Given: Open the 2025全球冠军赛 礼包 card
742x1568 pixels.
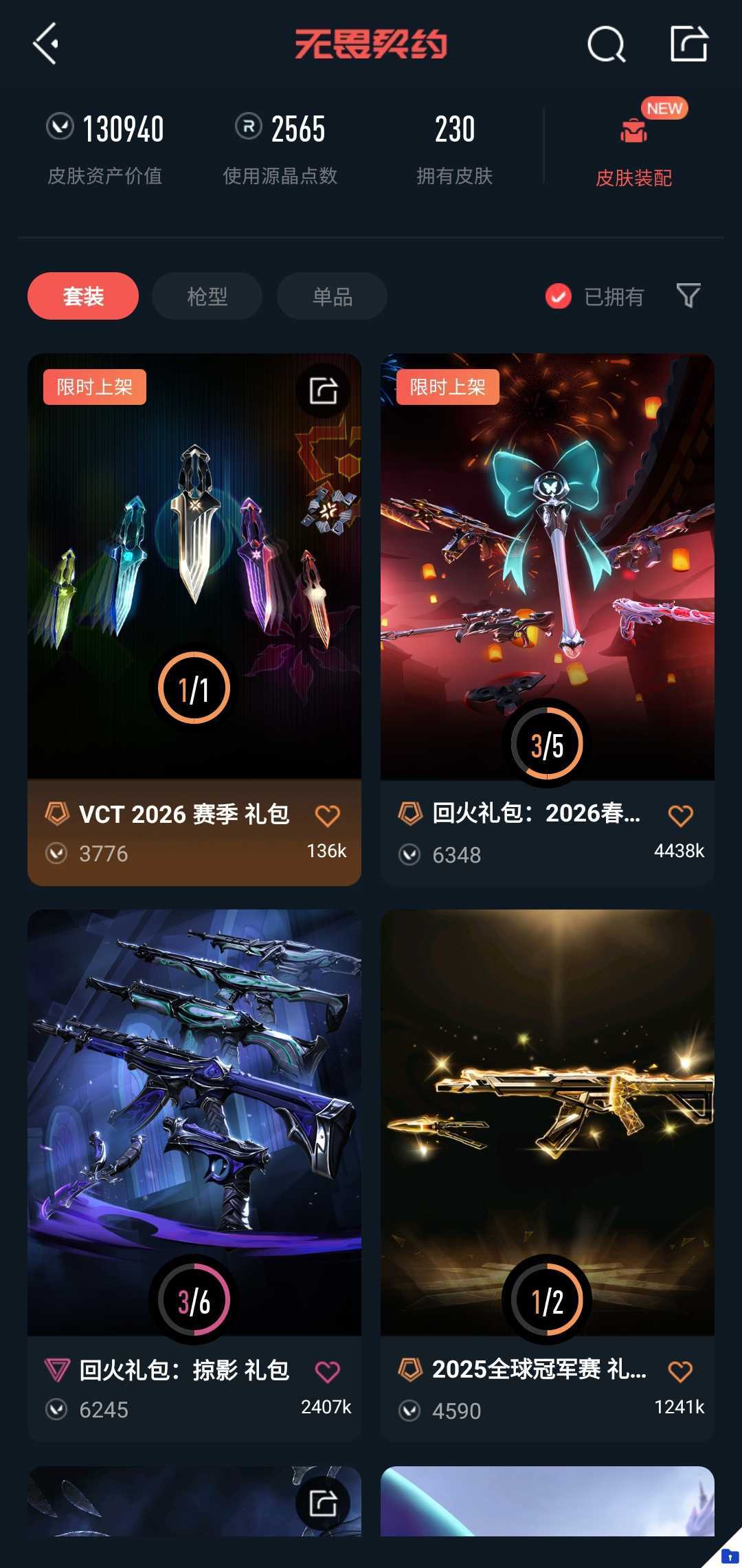Looking at the screenshot, I should 547,1120.
